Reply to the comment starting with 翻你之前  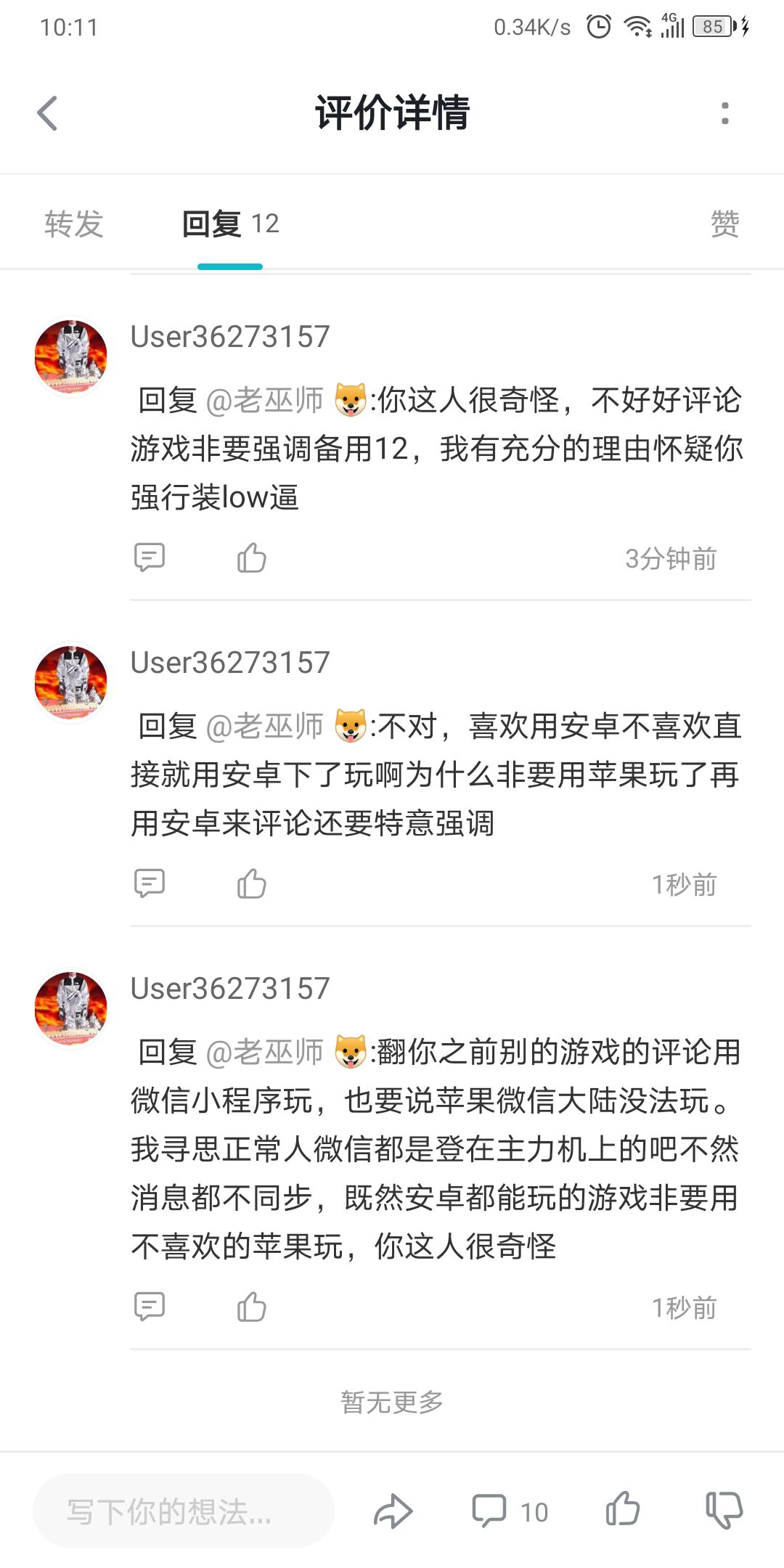[x=150, y=1307]
